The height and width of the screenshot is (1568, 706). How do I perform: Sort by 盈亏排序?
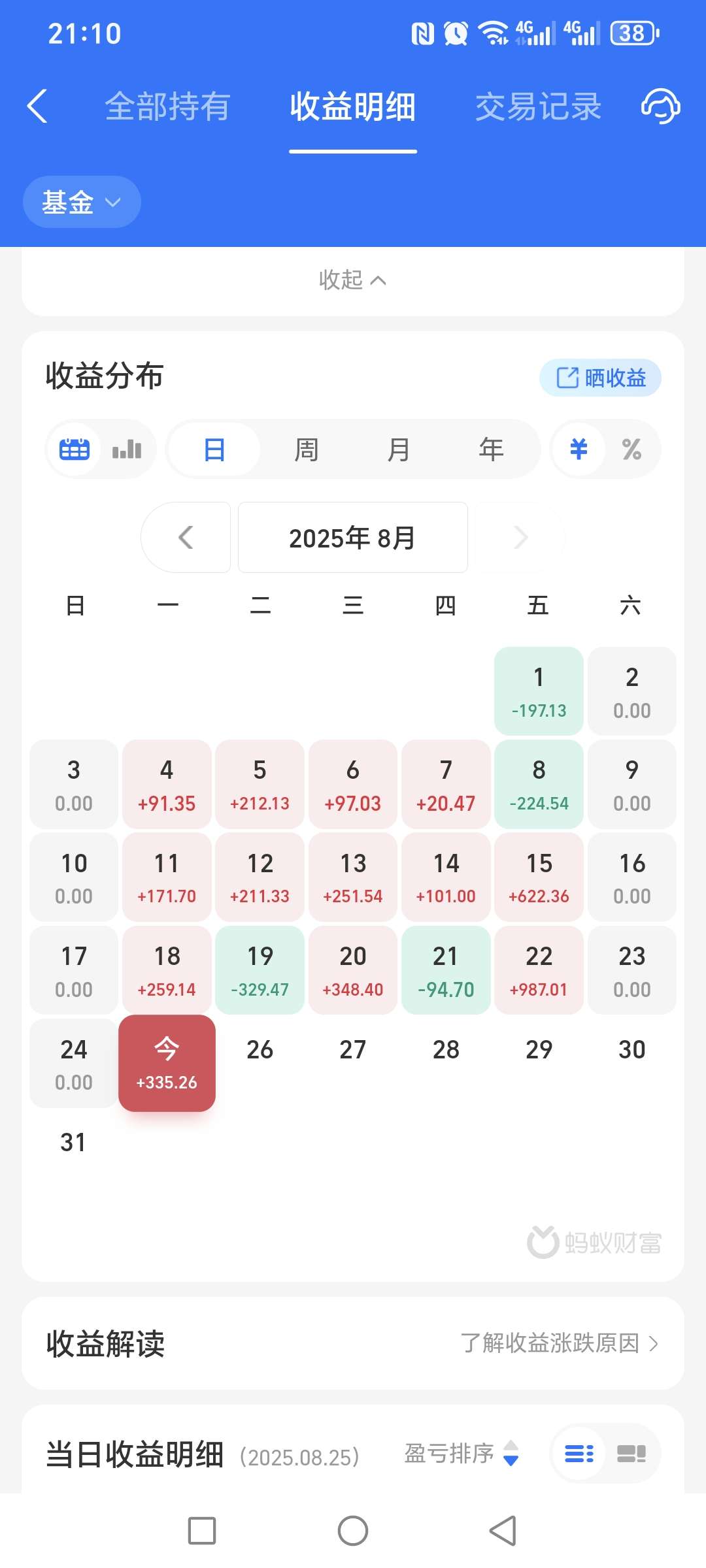click(x=462, y=1454)
